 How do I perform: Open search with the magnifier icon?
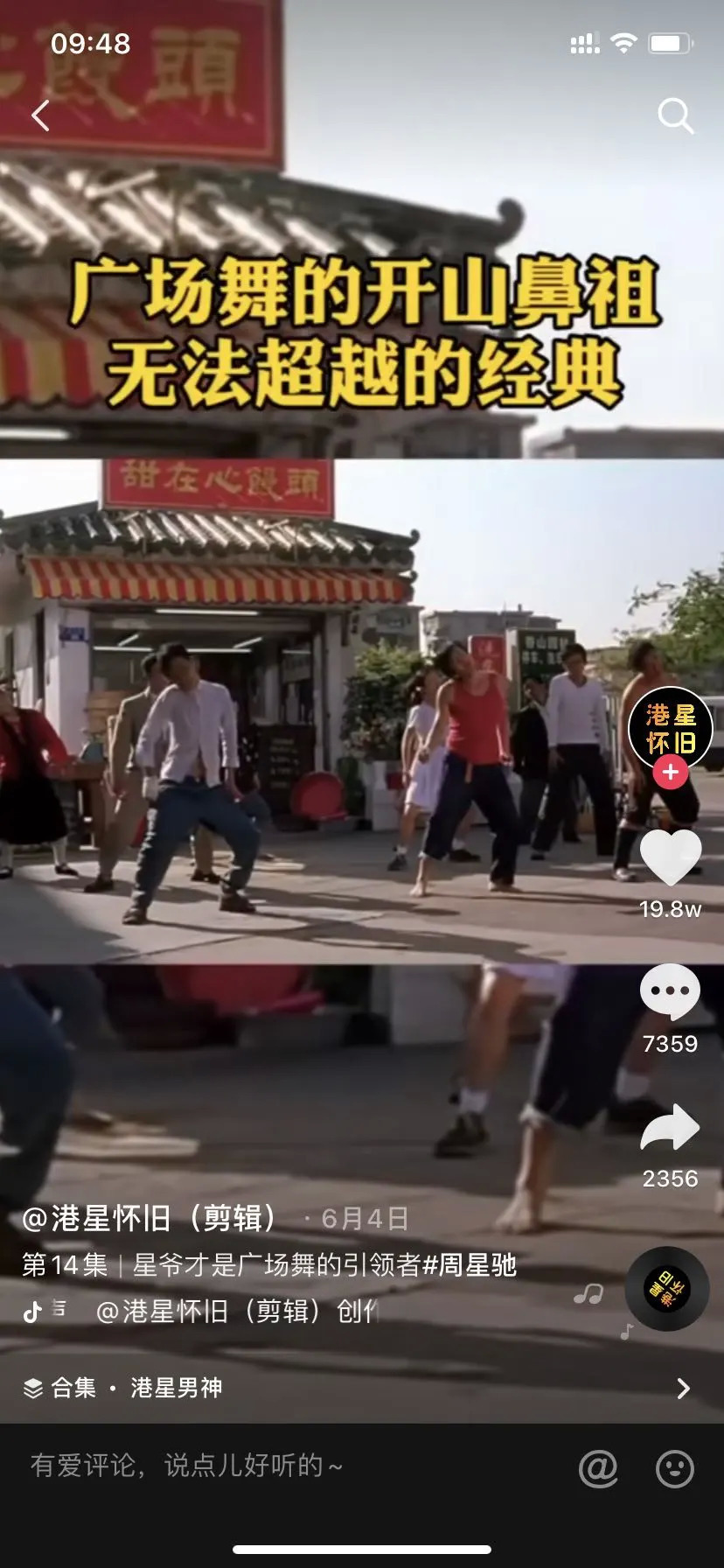pyautogui.click(x=675, y=115)
